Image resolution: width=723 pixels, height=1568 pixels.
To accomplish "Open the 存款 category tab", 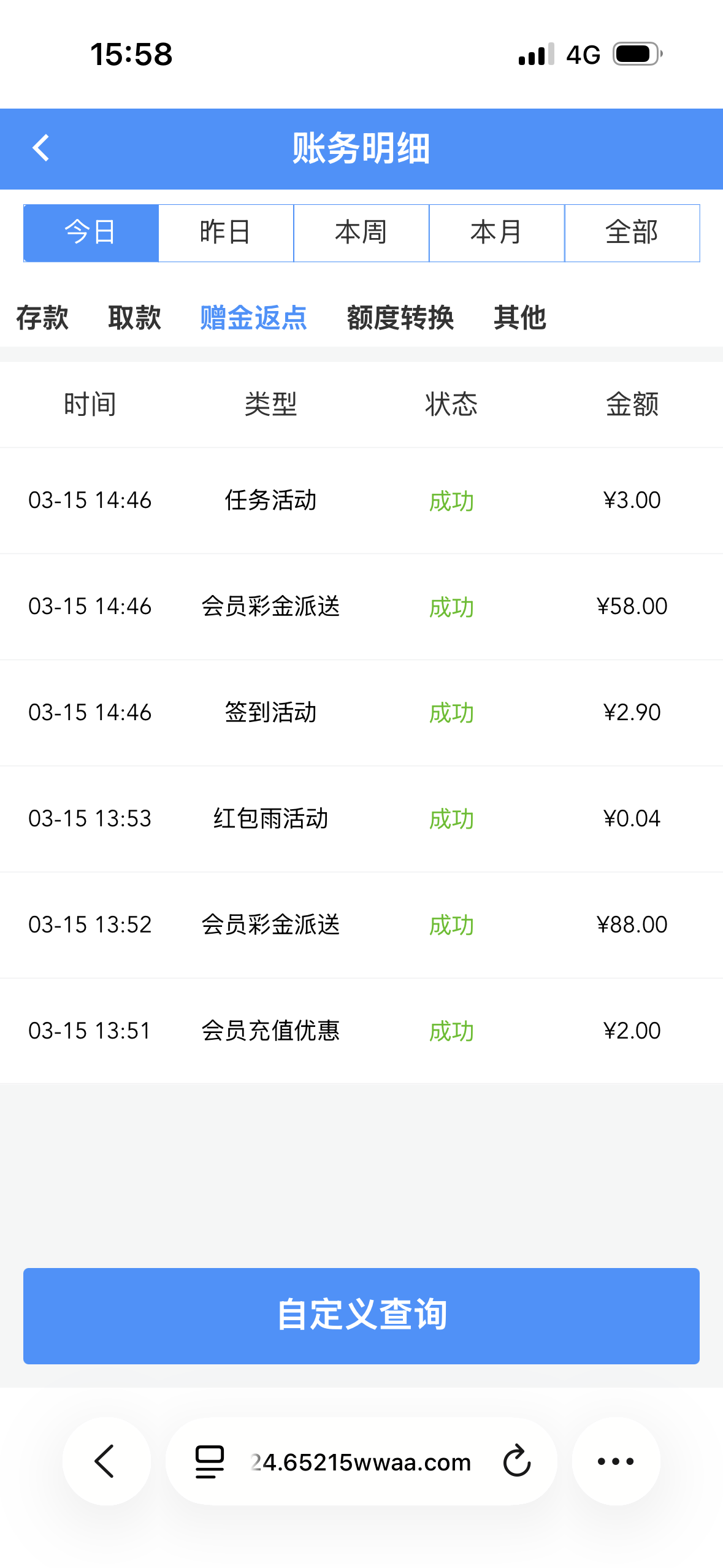I will 42,318.
